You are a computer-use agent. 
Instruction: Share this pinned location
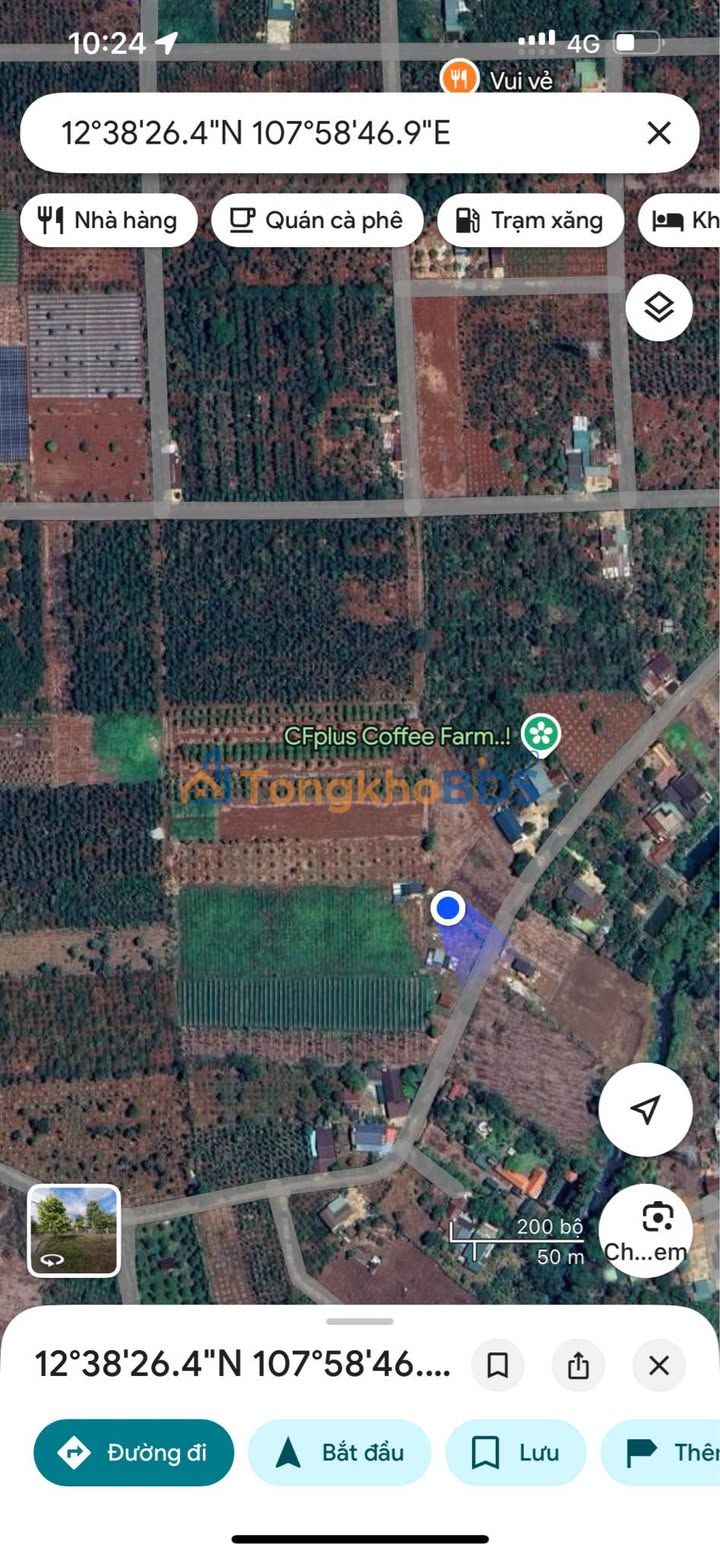(578, 1365)
